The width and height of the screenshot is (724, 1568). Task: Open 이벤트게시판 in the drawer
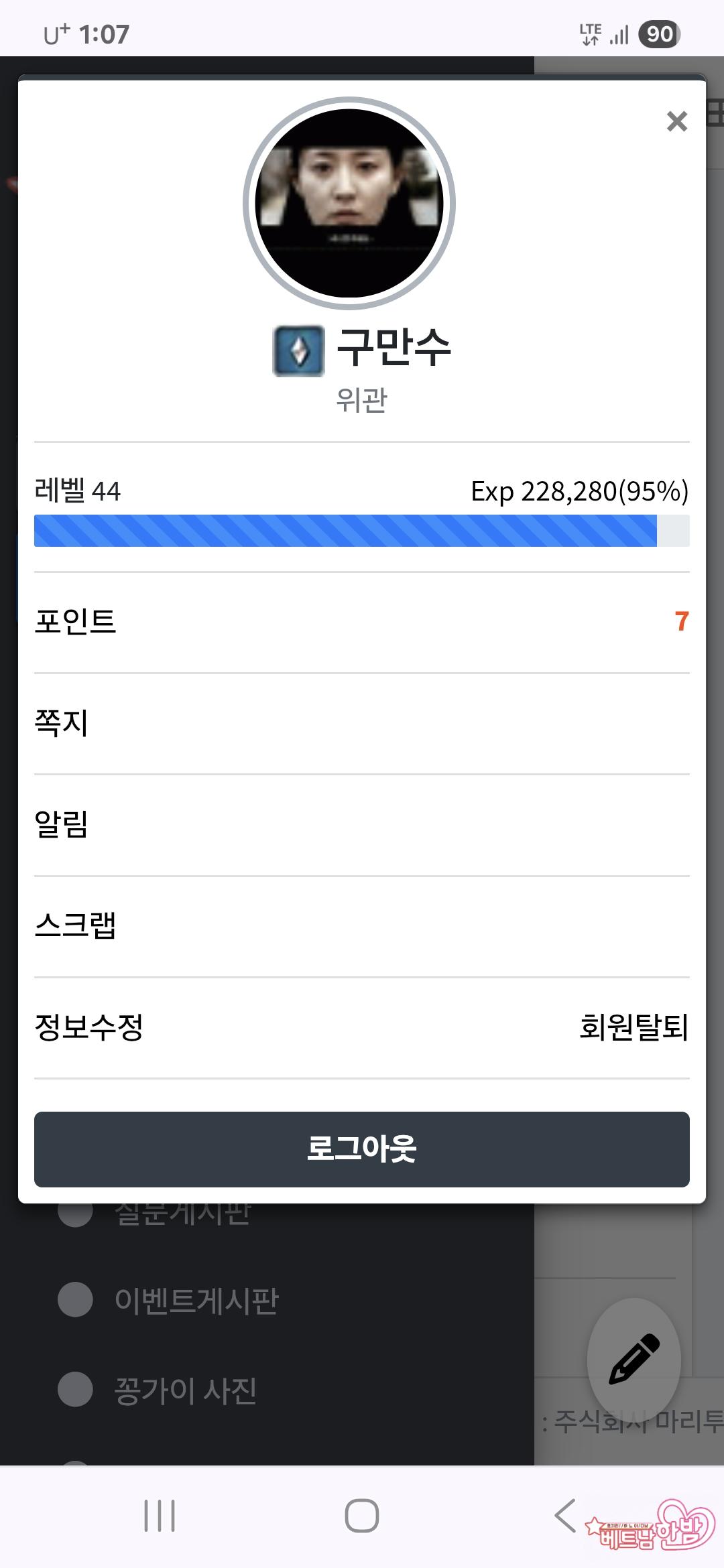[196, 1300]
